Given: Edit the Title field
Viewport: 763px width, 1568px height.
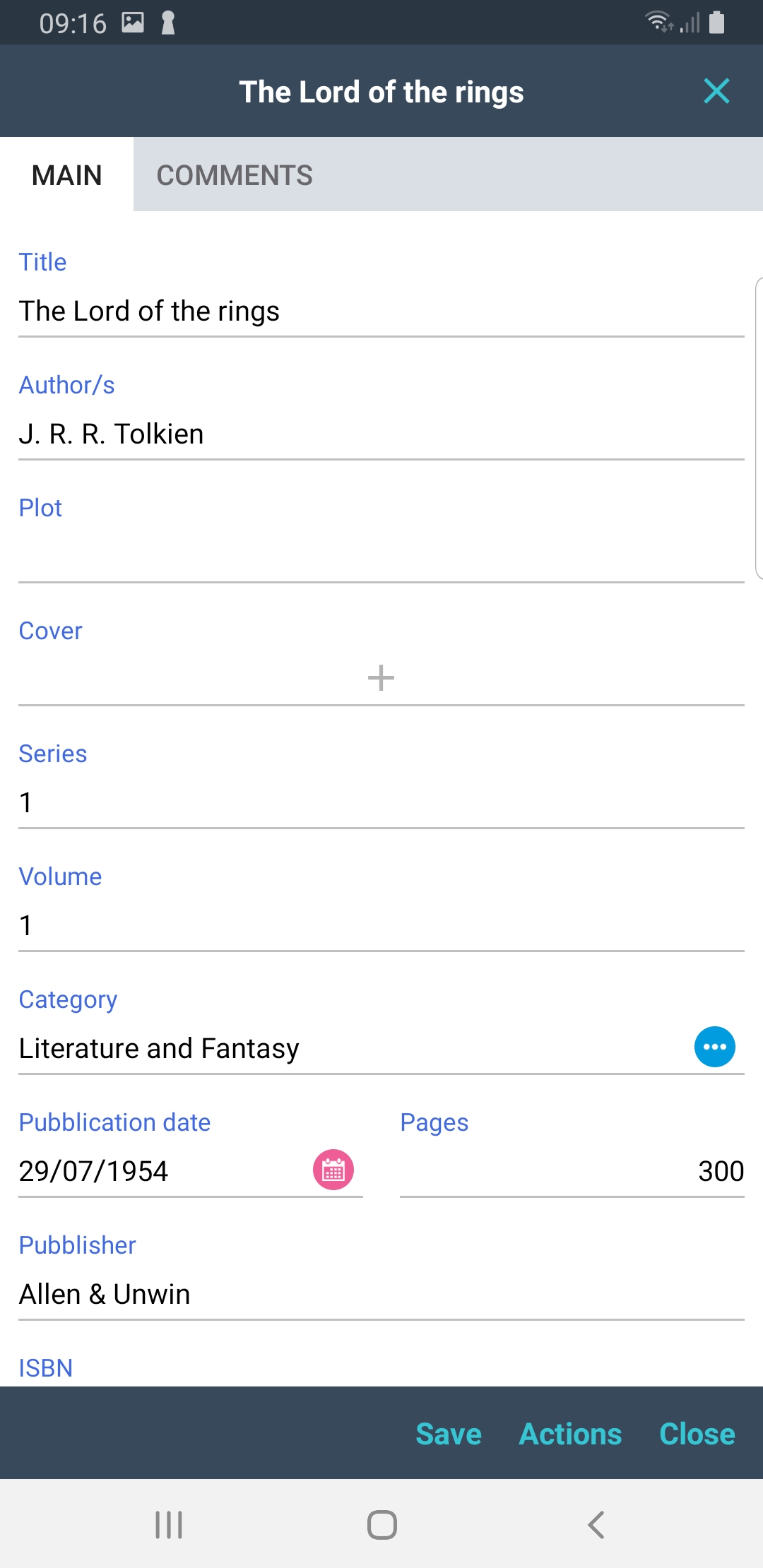Looking at the screenshot, I should (x=380, y=311).
